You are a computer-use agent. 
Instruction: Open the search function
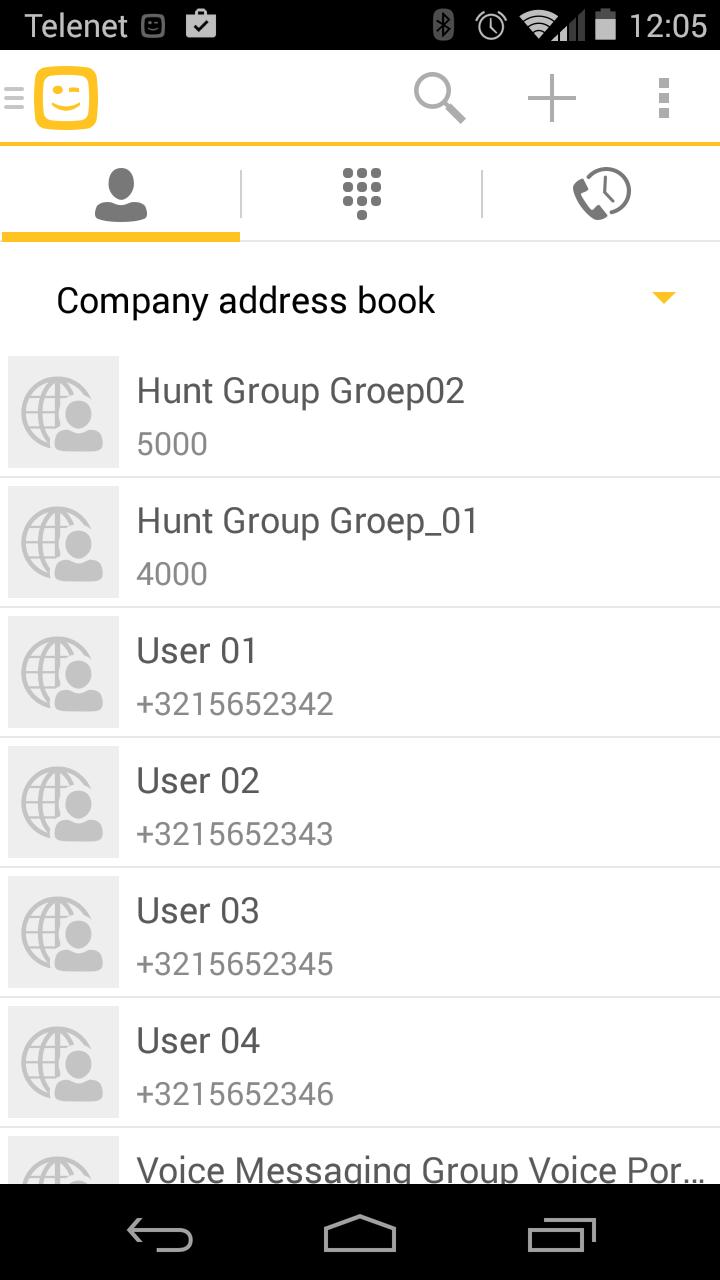(x=439, y=97)
